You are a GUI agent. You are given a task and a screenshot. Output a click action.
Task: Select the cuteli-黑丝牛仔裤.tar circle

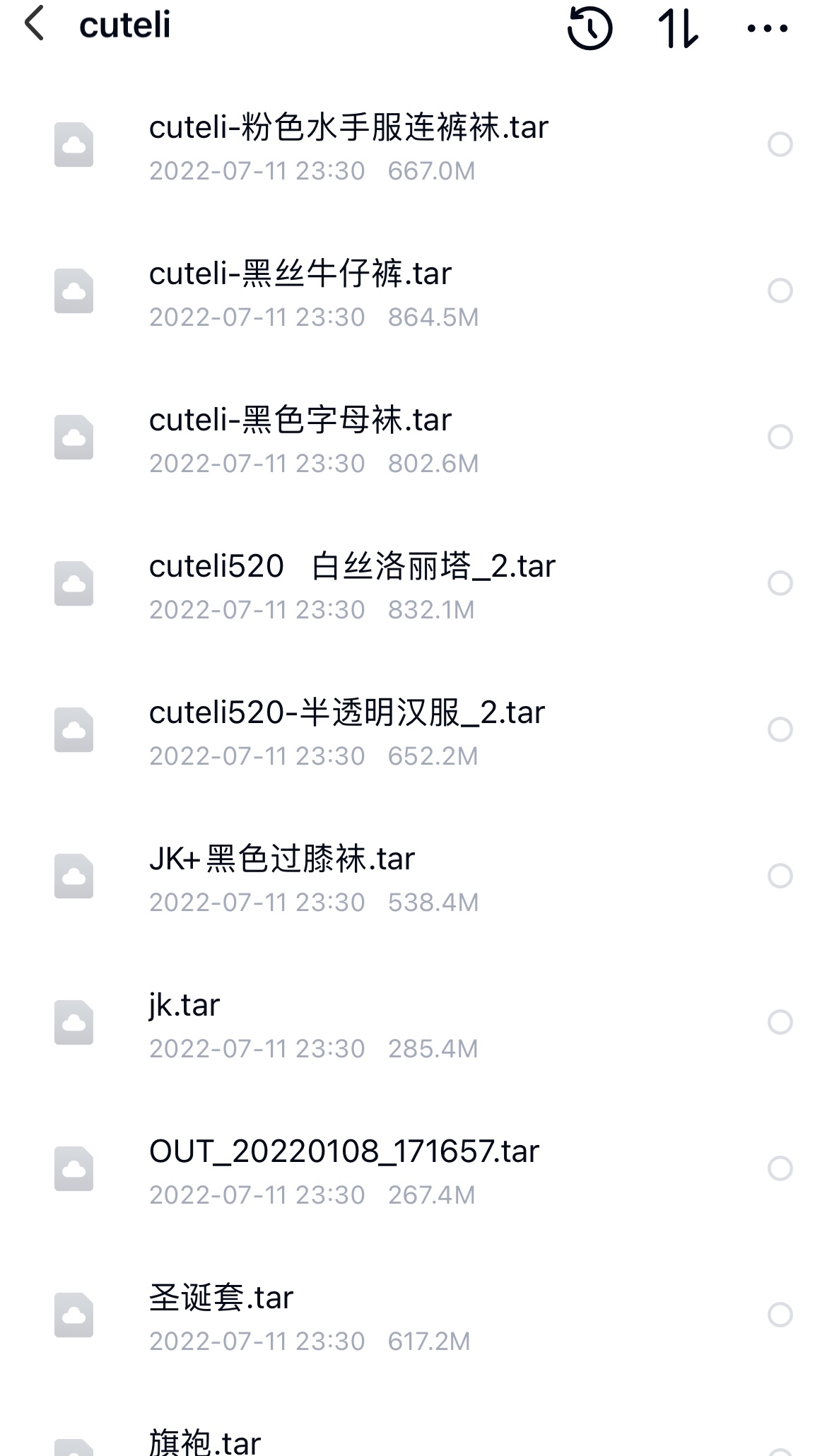click(x=780, y=290)
